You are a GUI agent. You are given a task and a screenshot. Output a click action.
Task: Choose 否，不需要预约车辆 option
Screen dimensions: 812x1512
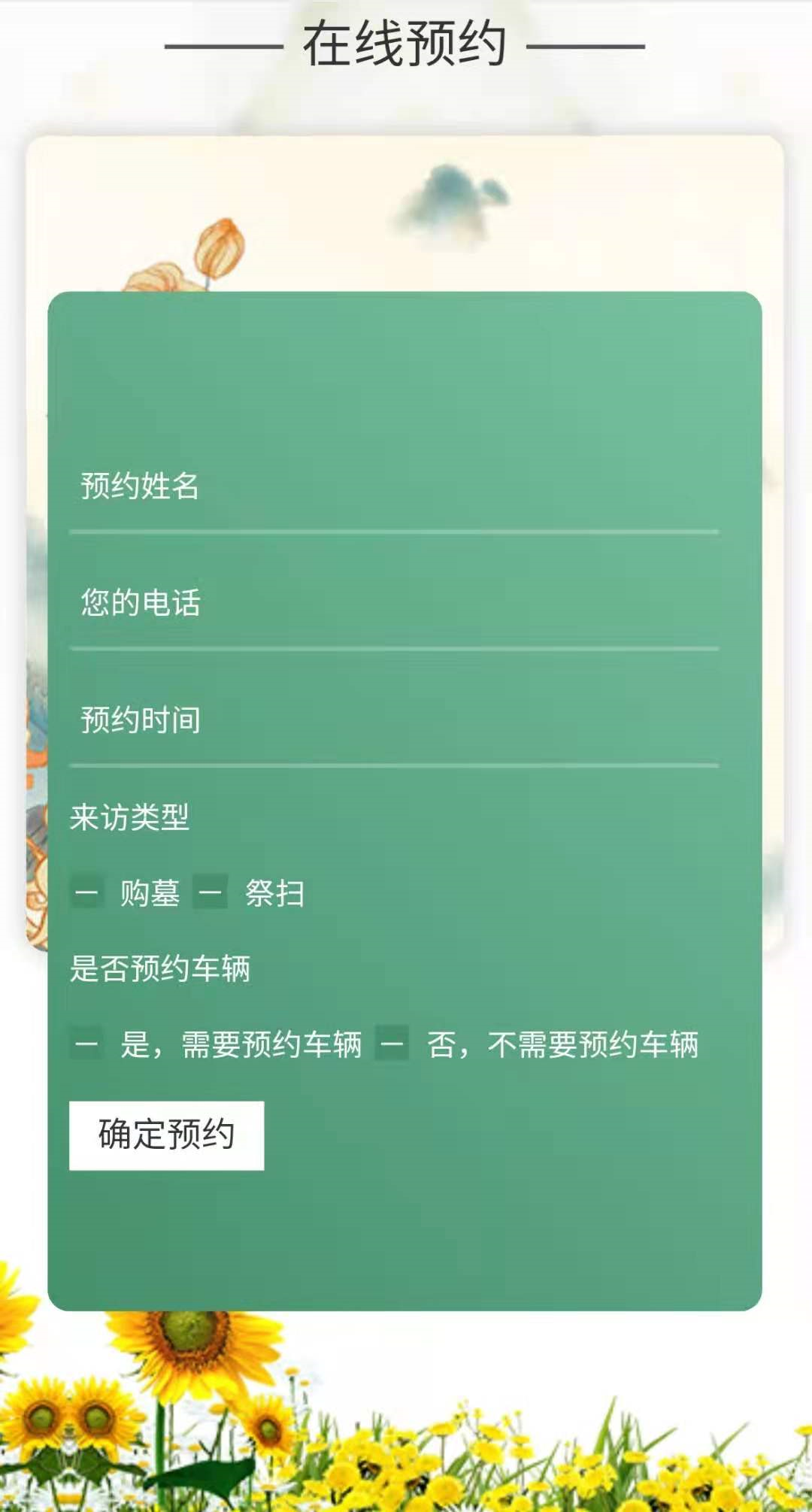coord(392,1044)
